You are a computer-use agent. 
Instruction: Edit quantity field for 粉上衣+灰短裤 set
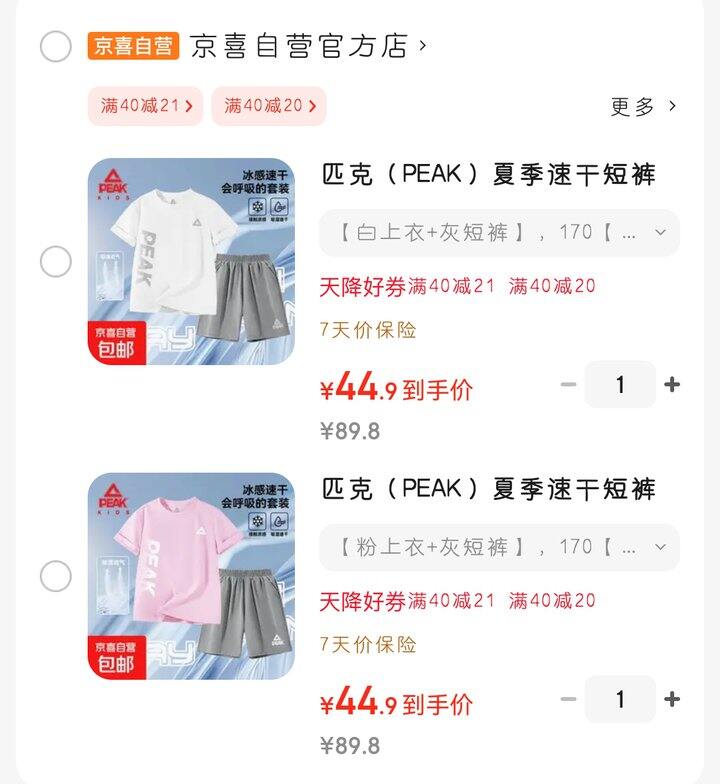[x=620, y=700]
